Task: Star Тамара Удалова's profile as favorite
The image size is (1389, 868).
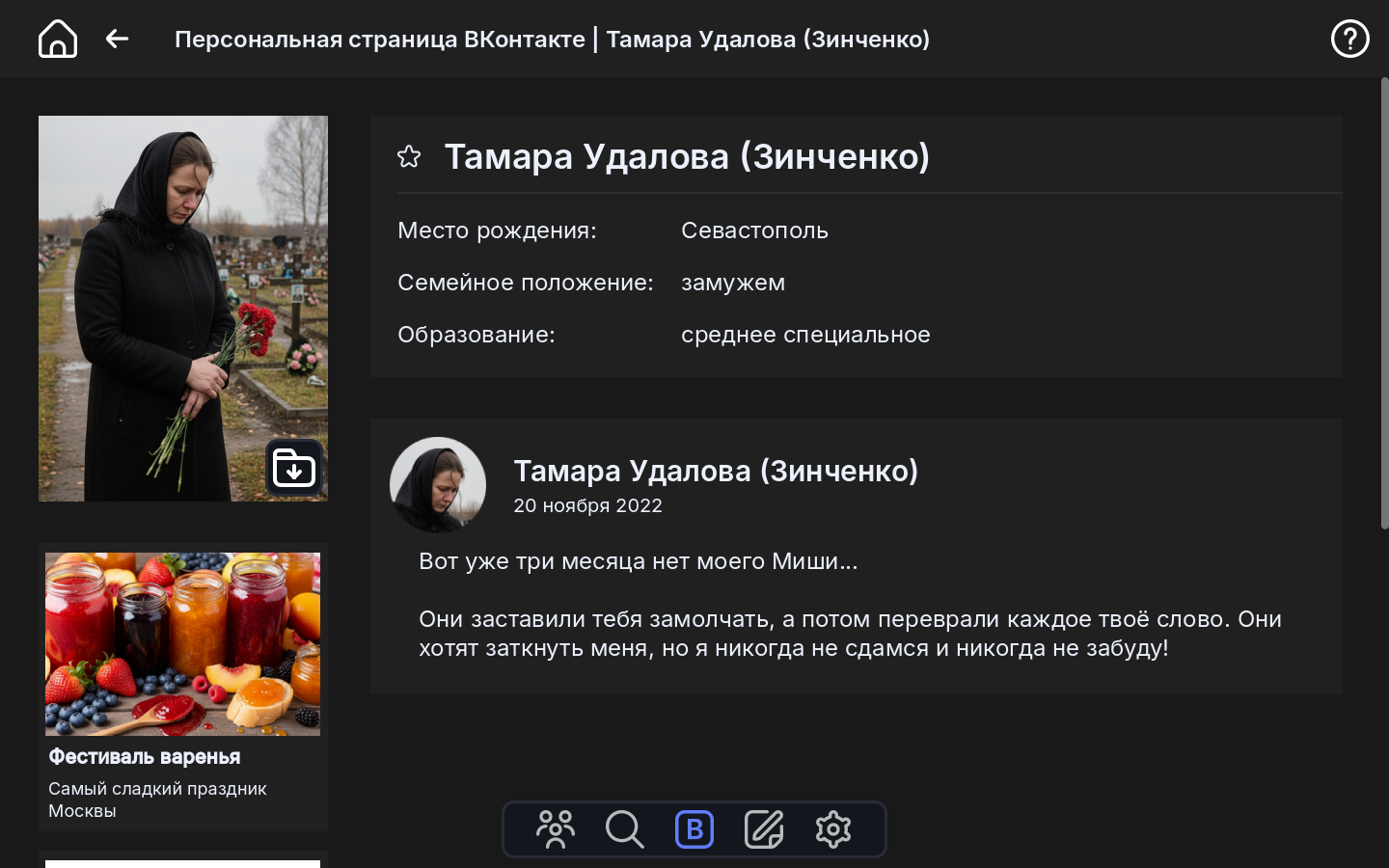Action: pos(409,156)
